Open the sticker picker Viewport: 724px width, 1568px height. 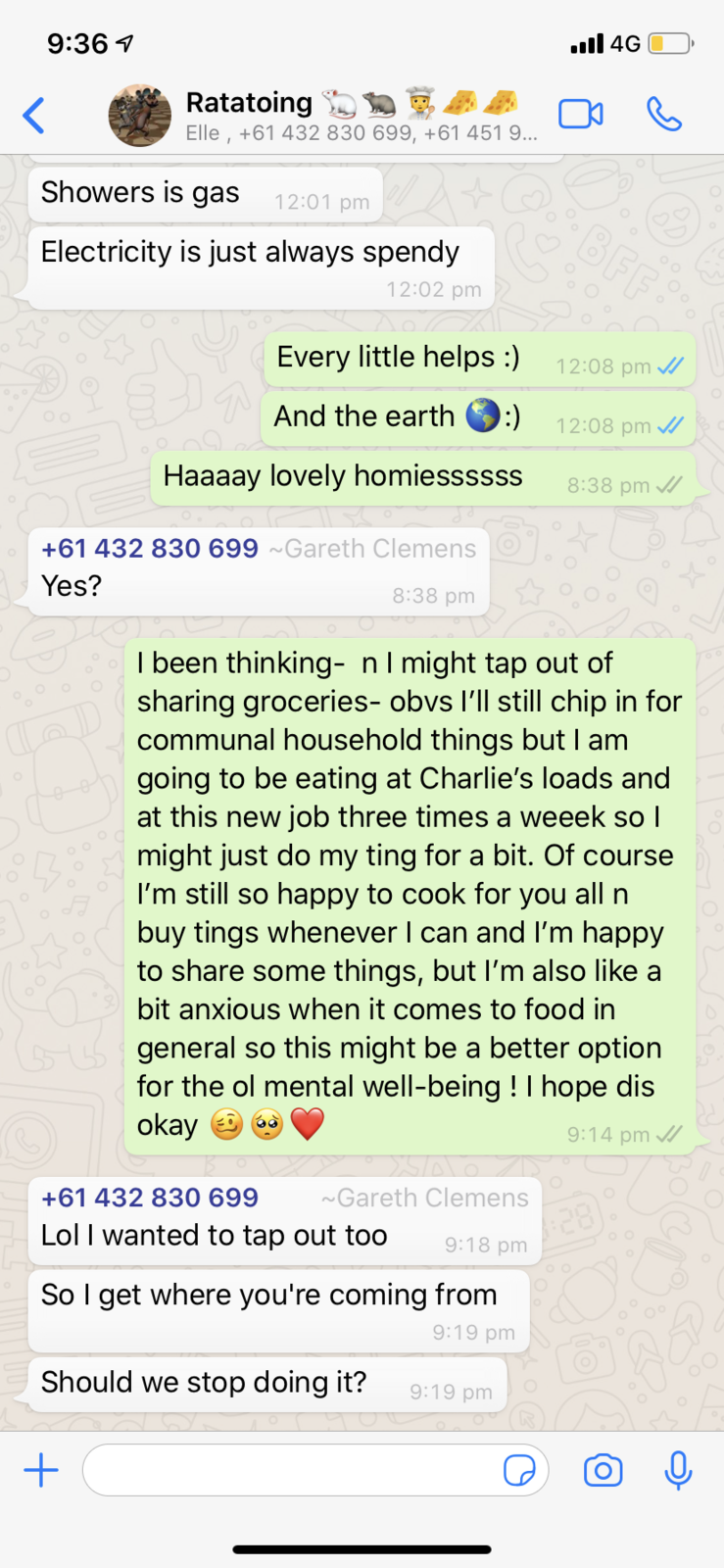pos(519,1470)
